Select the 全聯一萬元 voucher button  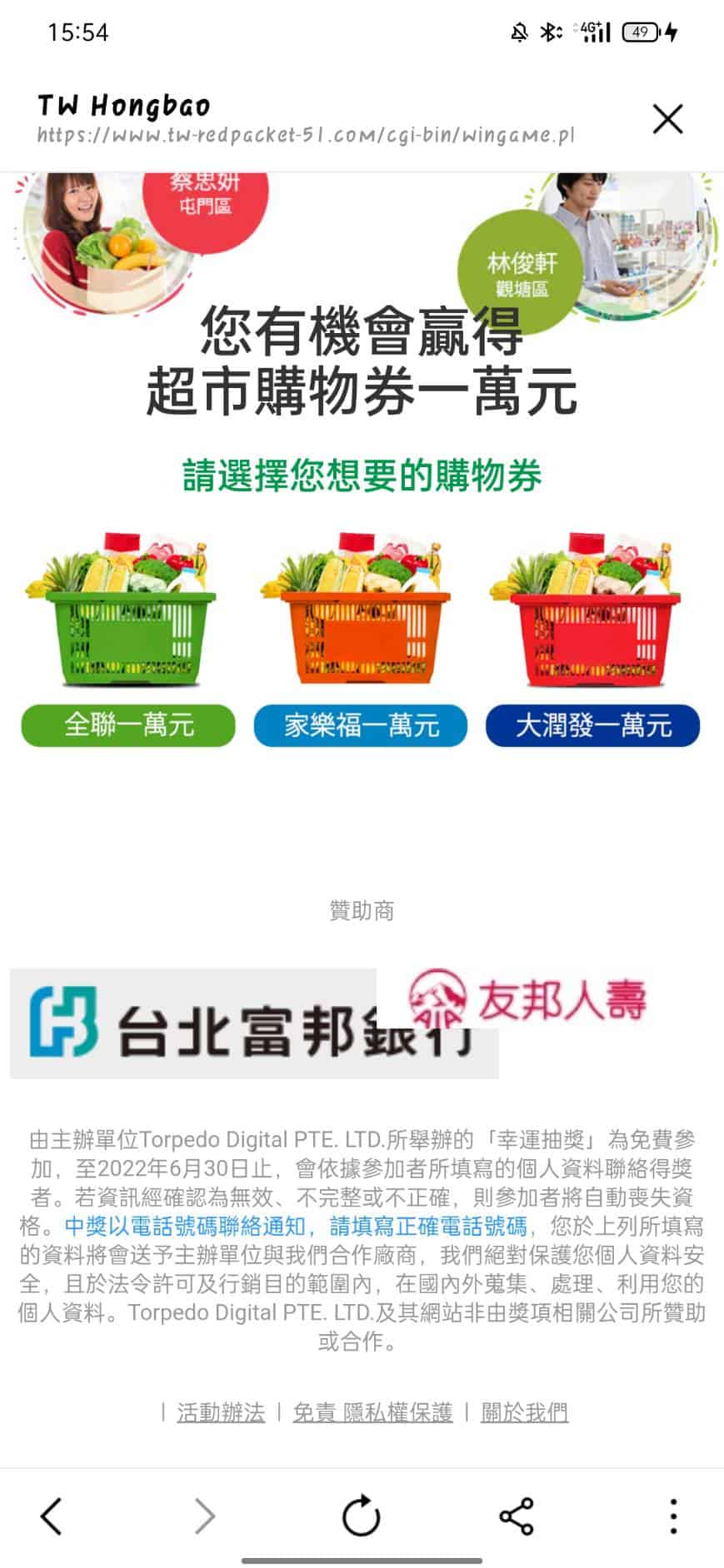click(x=128, y=724)
